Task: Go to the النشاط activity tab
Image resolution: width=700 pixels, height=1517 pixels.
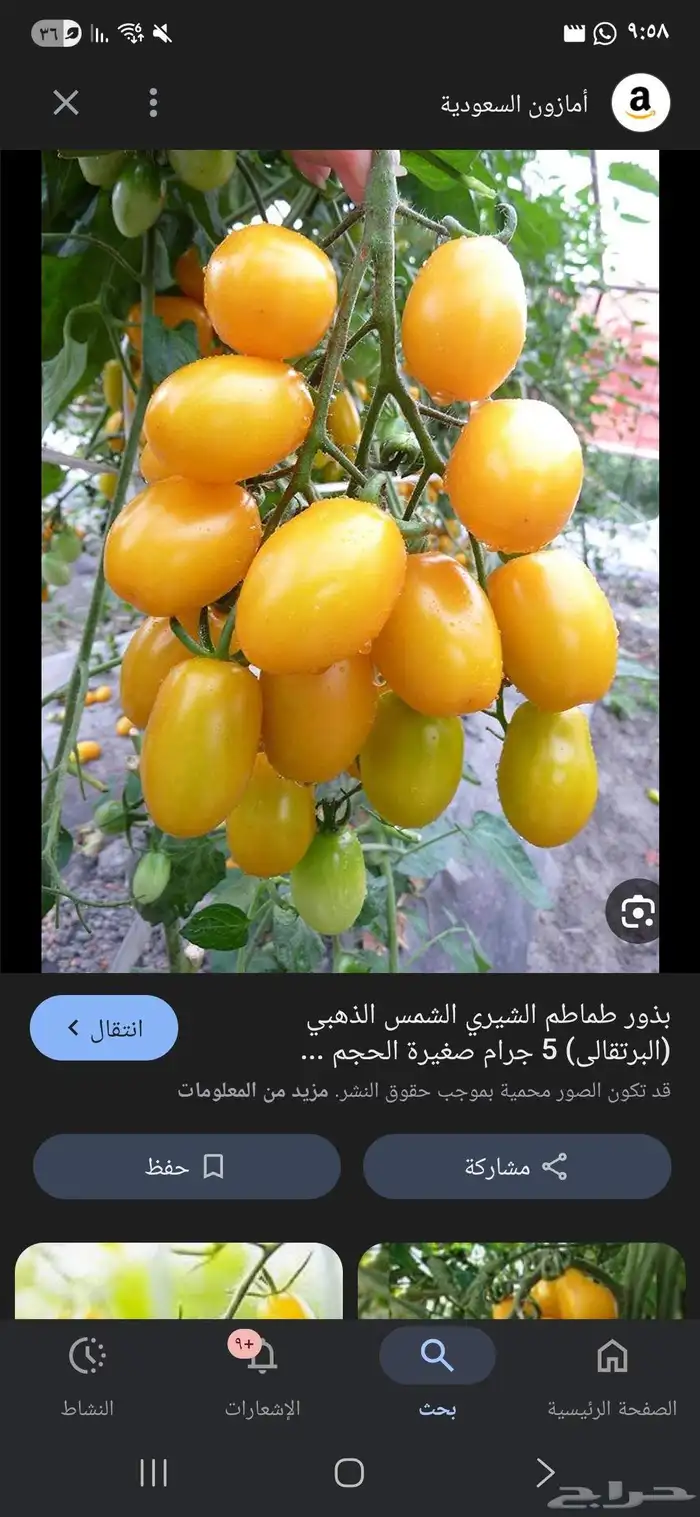Action: pos(87,1377)
